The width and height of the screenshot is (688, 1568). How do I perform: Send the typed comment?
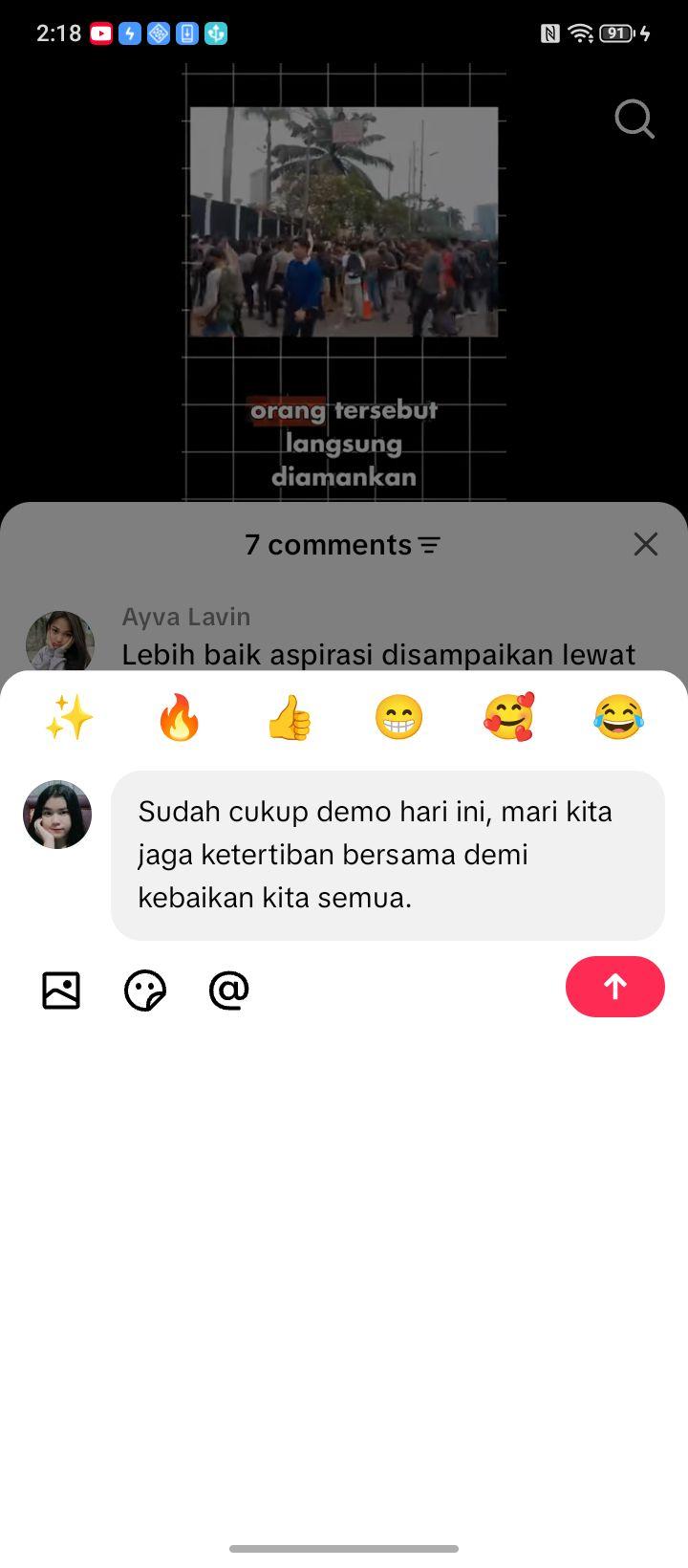pyautogui.click(x=614, y=986)
